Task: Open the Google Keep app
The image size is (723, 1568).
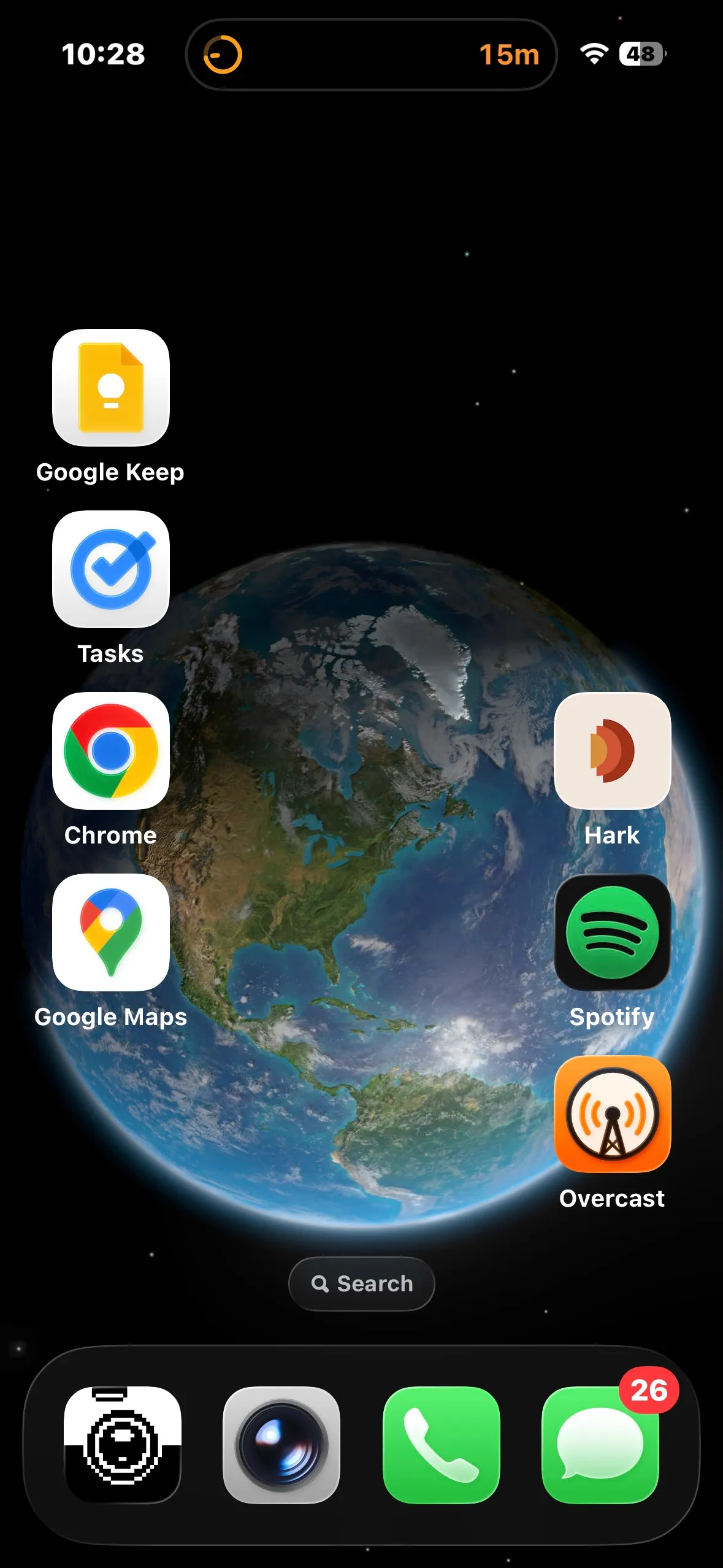Action: pyautogui.click(x=111, y=388)
